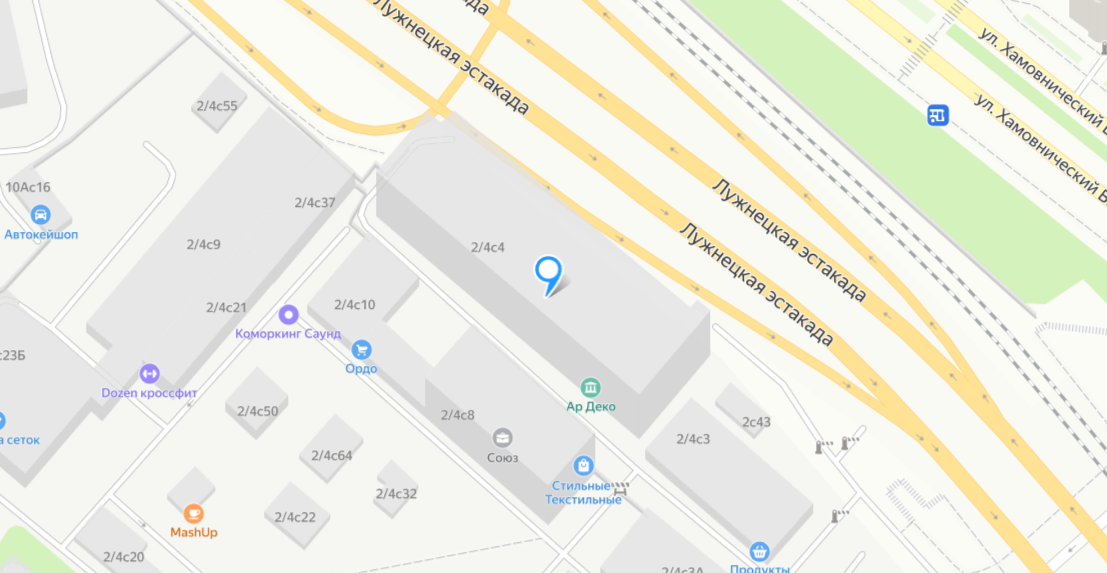Tap the blue location pin on building 2/4с4

coord(548,274)
